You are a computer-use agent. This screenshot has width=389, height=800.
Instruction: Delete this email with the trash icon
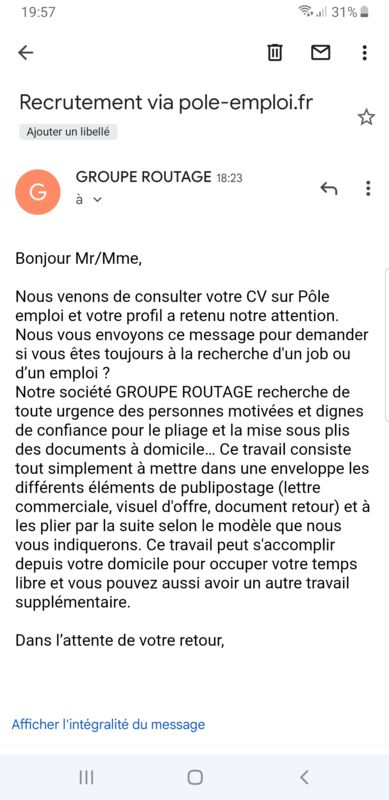[275, 53]
